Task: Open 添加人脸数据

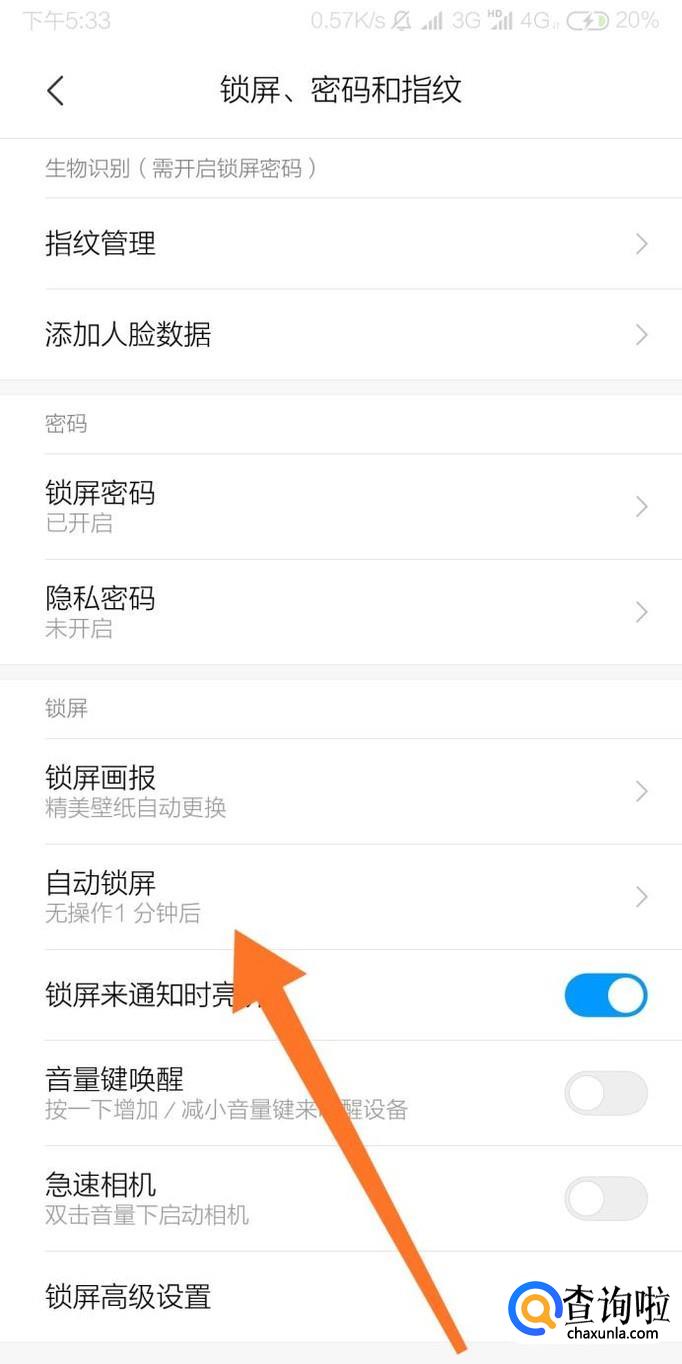Action: [x=341, y=335]
